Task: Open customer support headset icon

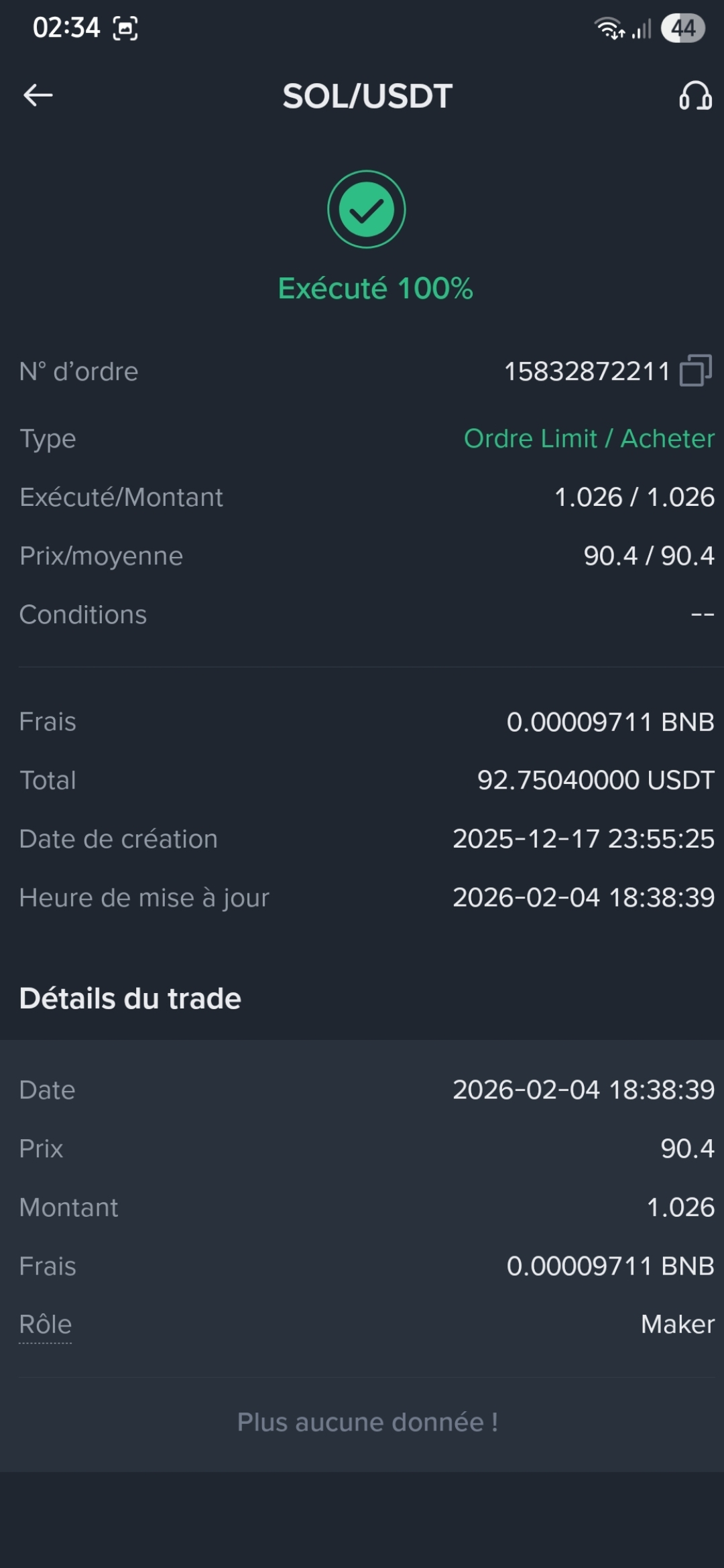Action: coord(695,96)
